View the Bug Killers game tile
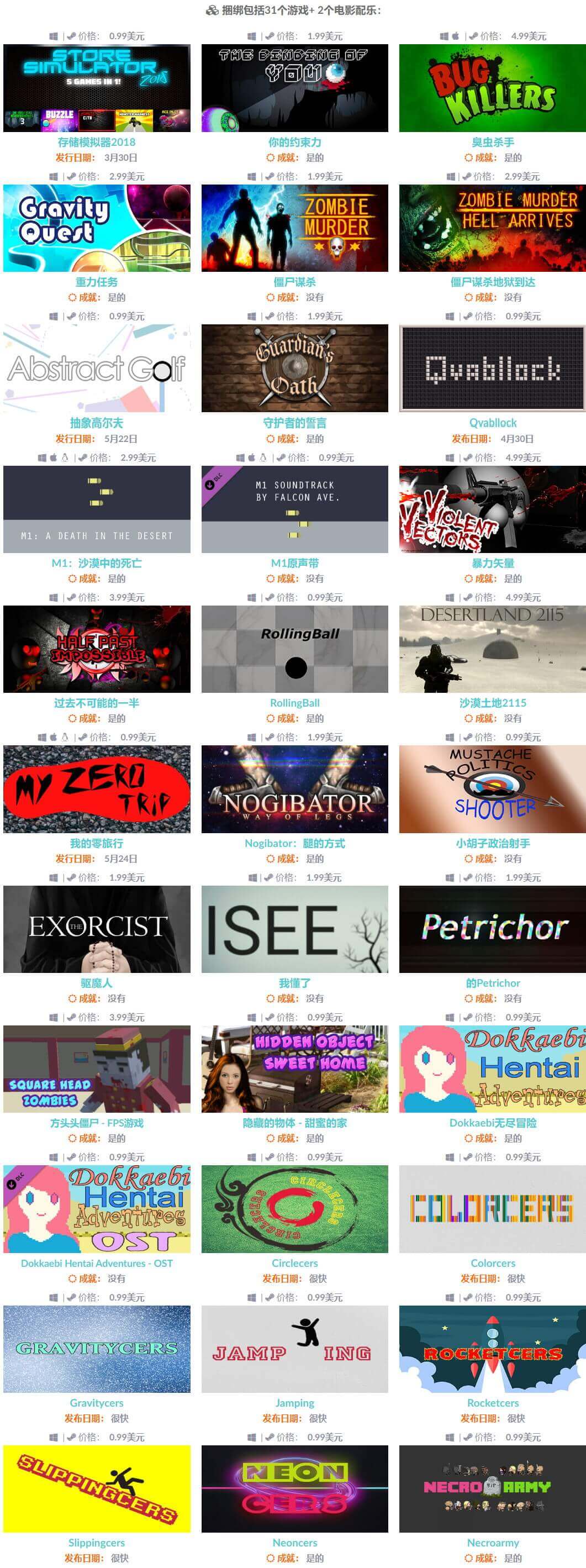 [x=492, y=88]
